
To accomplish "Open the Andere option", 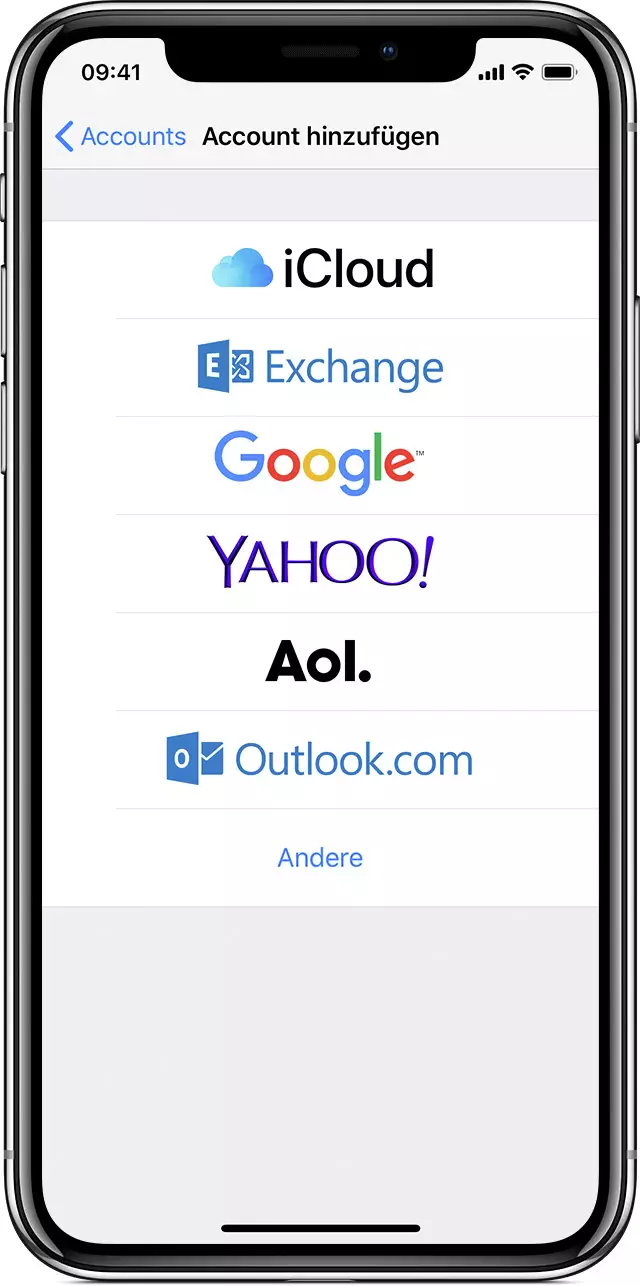I will point(320,858).
